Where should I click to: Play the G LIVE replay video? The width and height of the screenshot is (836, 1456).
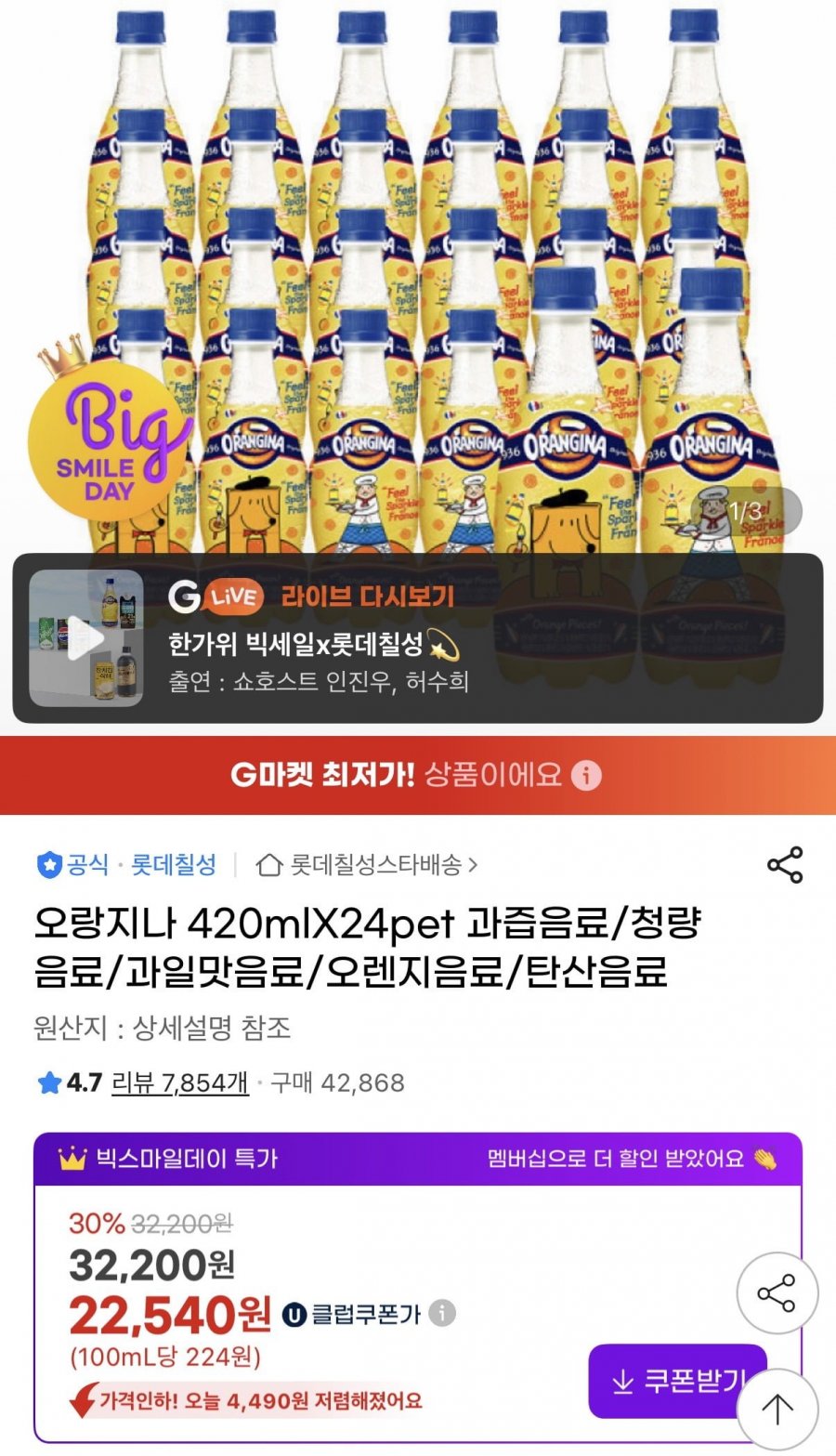(x=86, y=638)
